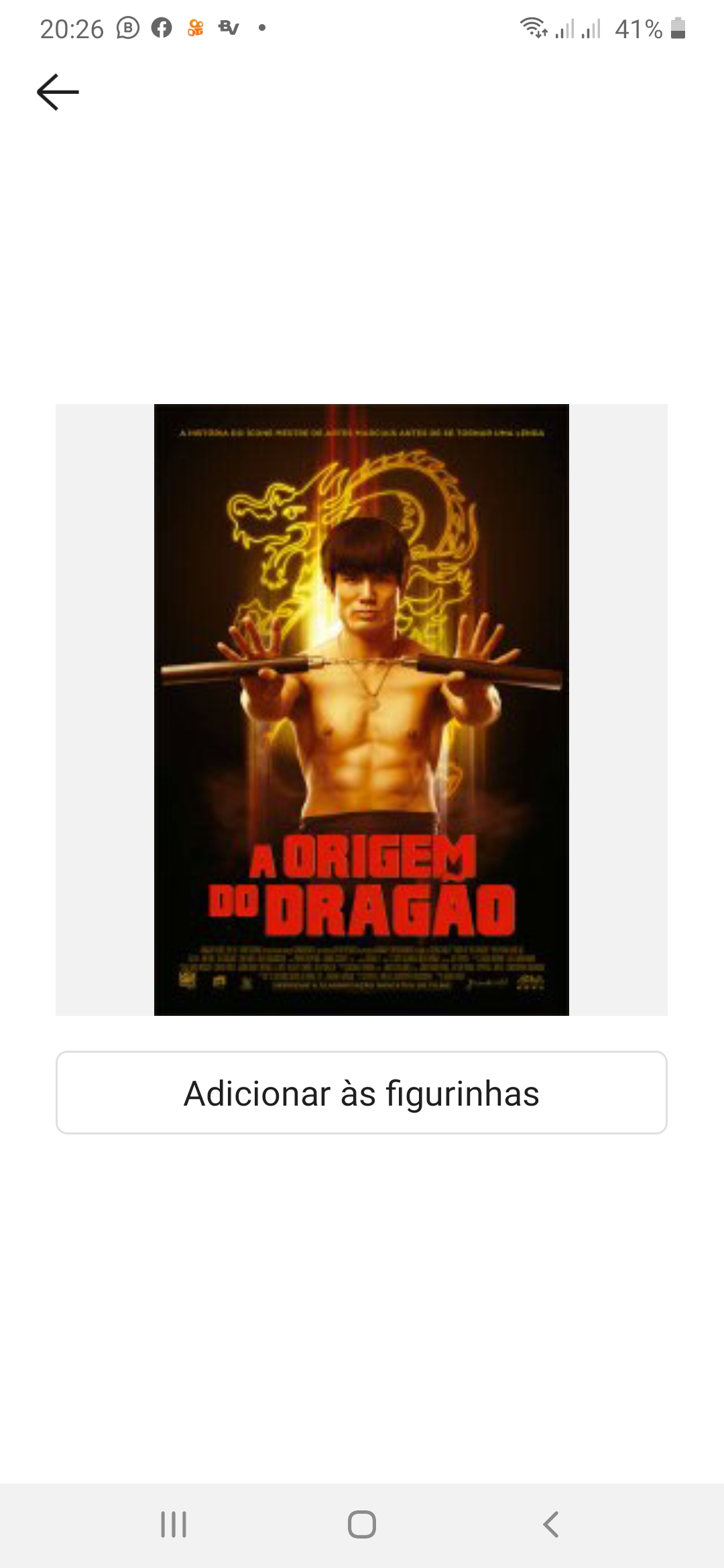Tap the system back chevron
The width and height of the screenshot is (724, 1568).
pyautogui.click(x=550, y=1524)
